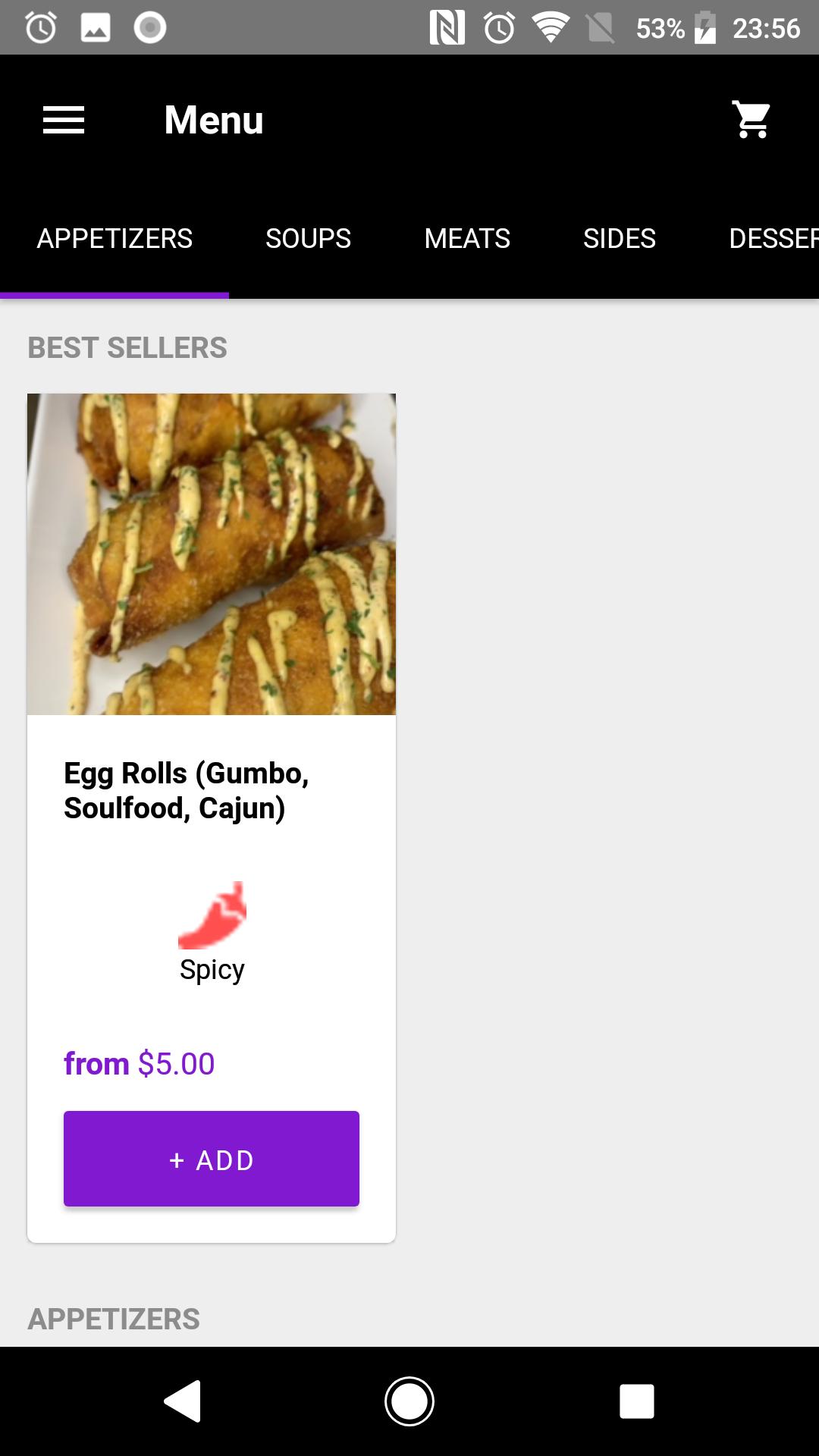The image size is (819, 1456).
Task: Add Egg Rolls to the order
Action: [212, 1159]
